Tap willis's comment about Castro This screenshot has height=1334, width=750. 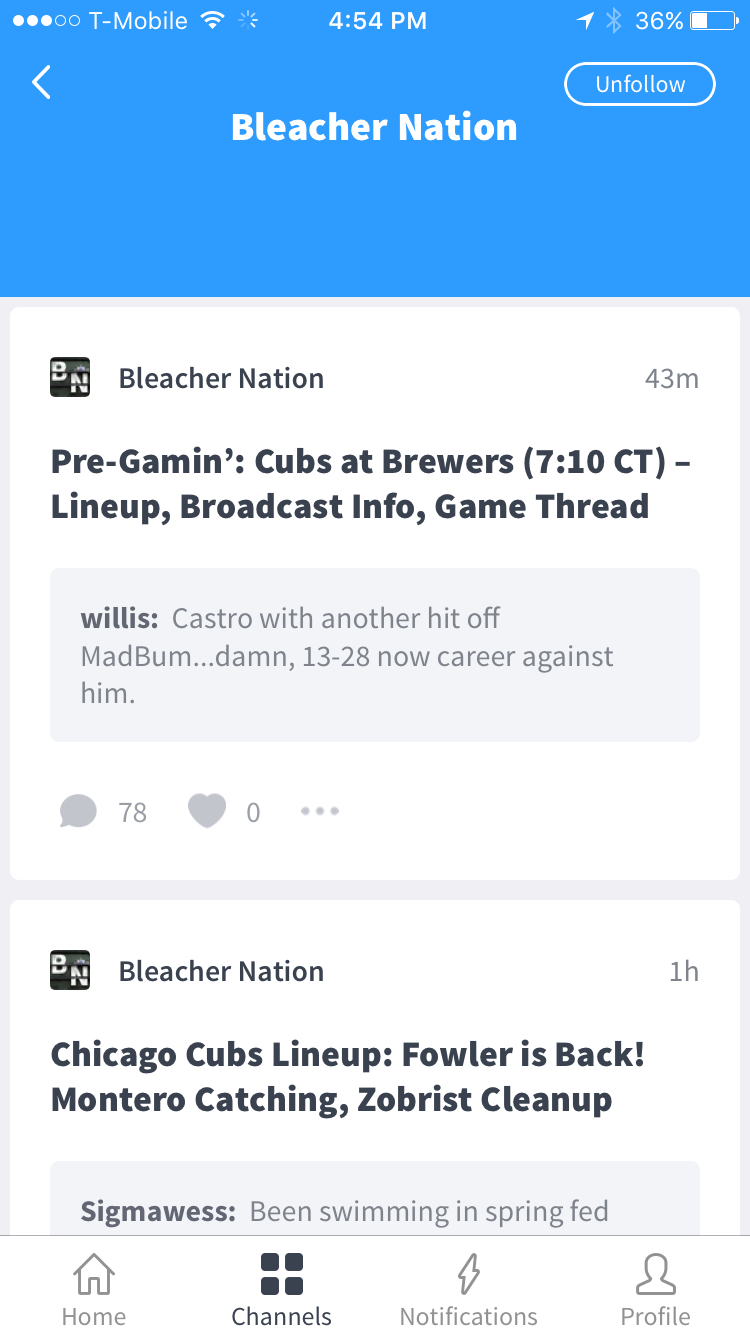tap(375, 655)
